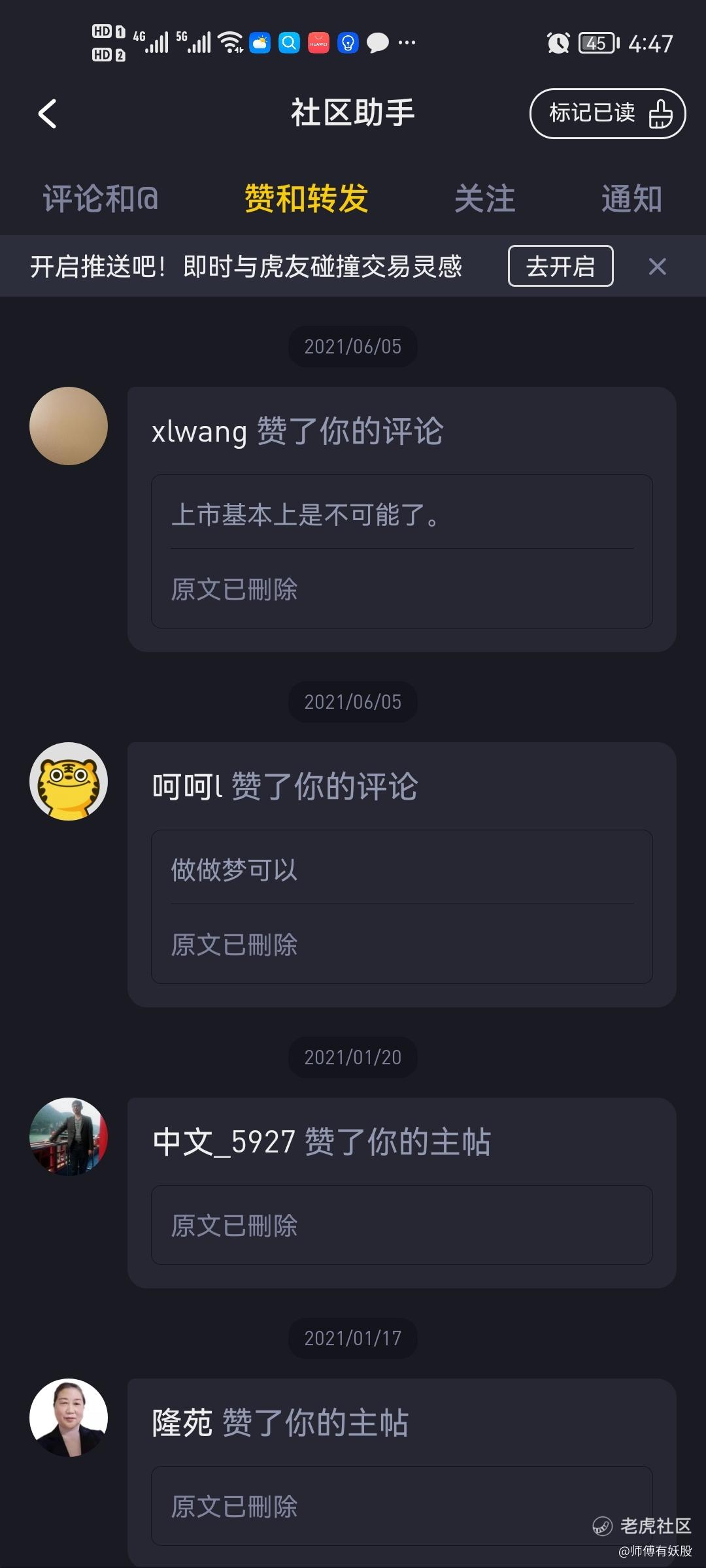Switch to the 评论和@ tab
Viewport: 706px width, 1568px height.
101,199
